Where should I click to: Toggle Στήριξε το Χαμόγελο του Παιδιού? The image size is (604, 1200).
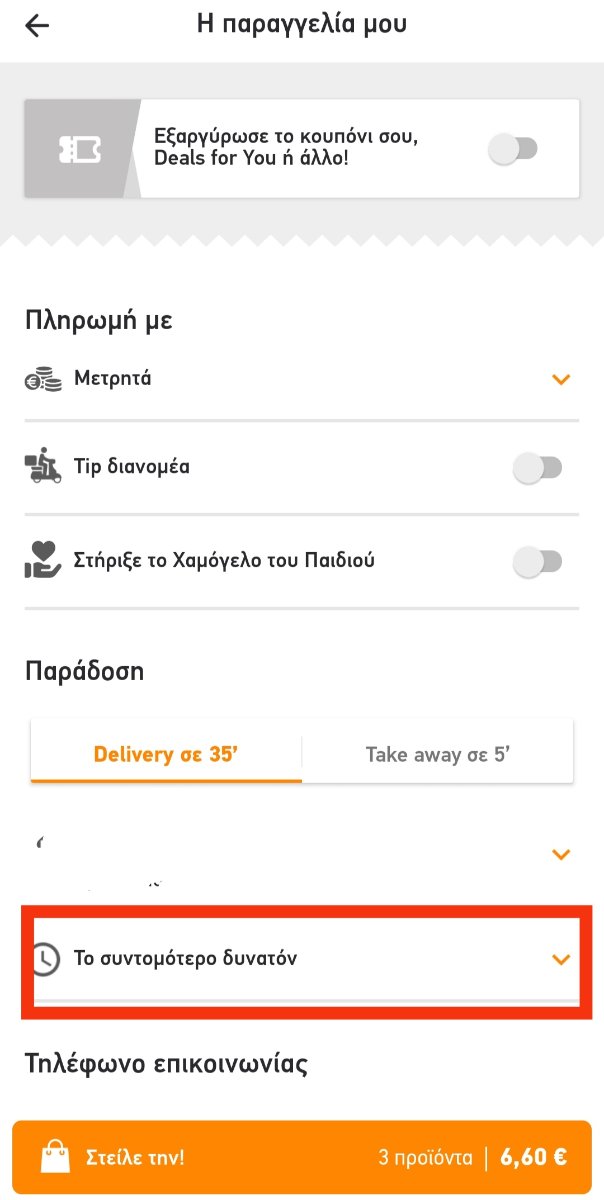tap(537, 562)
